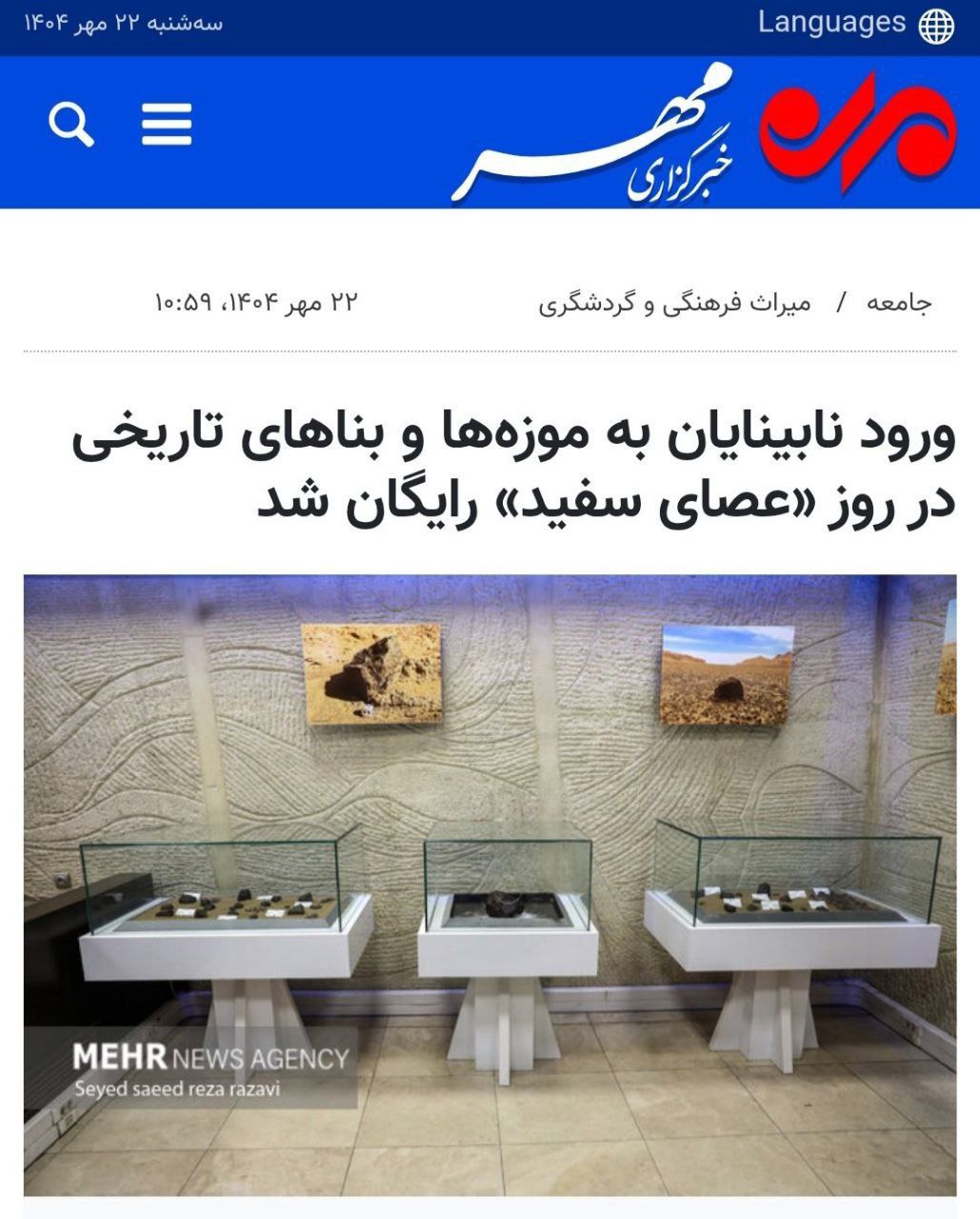Open the article's museum photo
The width and height of the screenshot is (980, 1219).
(490, 884)
